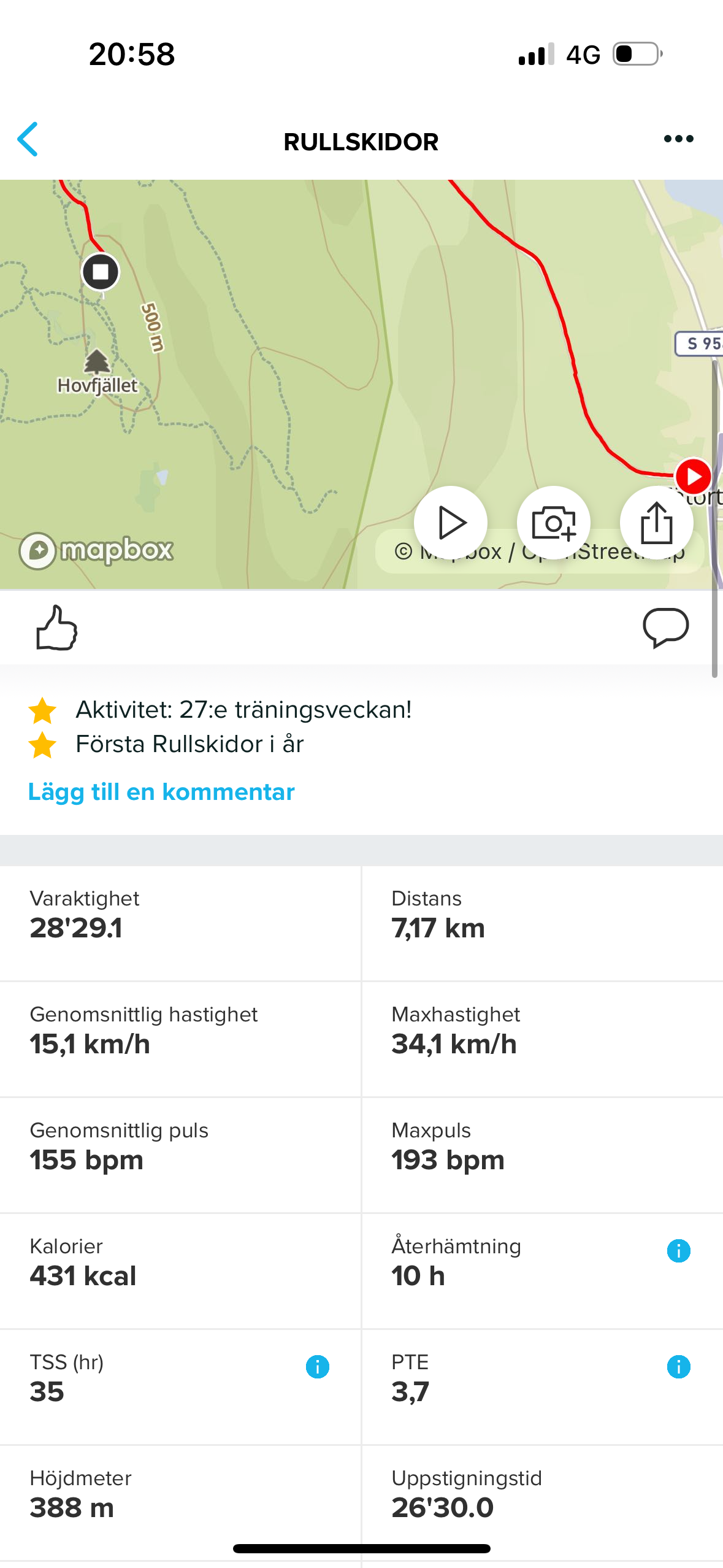Open the comment speech bubble
The height and width of the screenshot is (1568, 723).
[x=666, y=628]
